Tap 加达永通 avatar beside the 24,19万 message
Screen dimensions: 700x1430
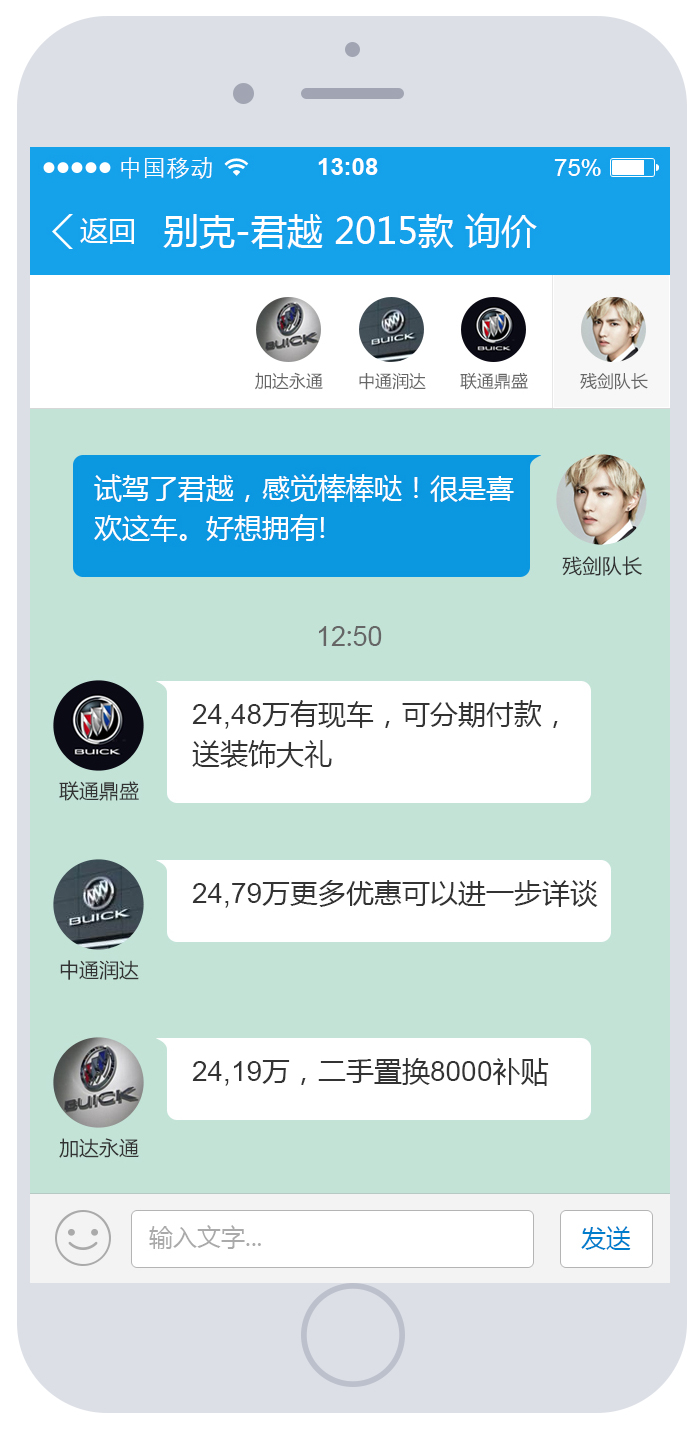coord(98,1083)
